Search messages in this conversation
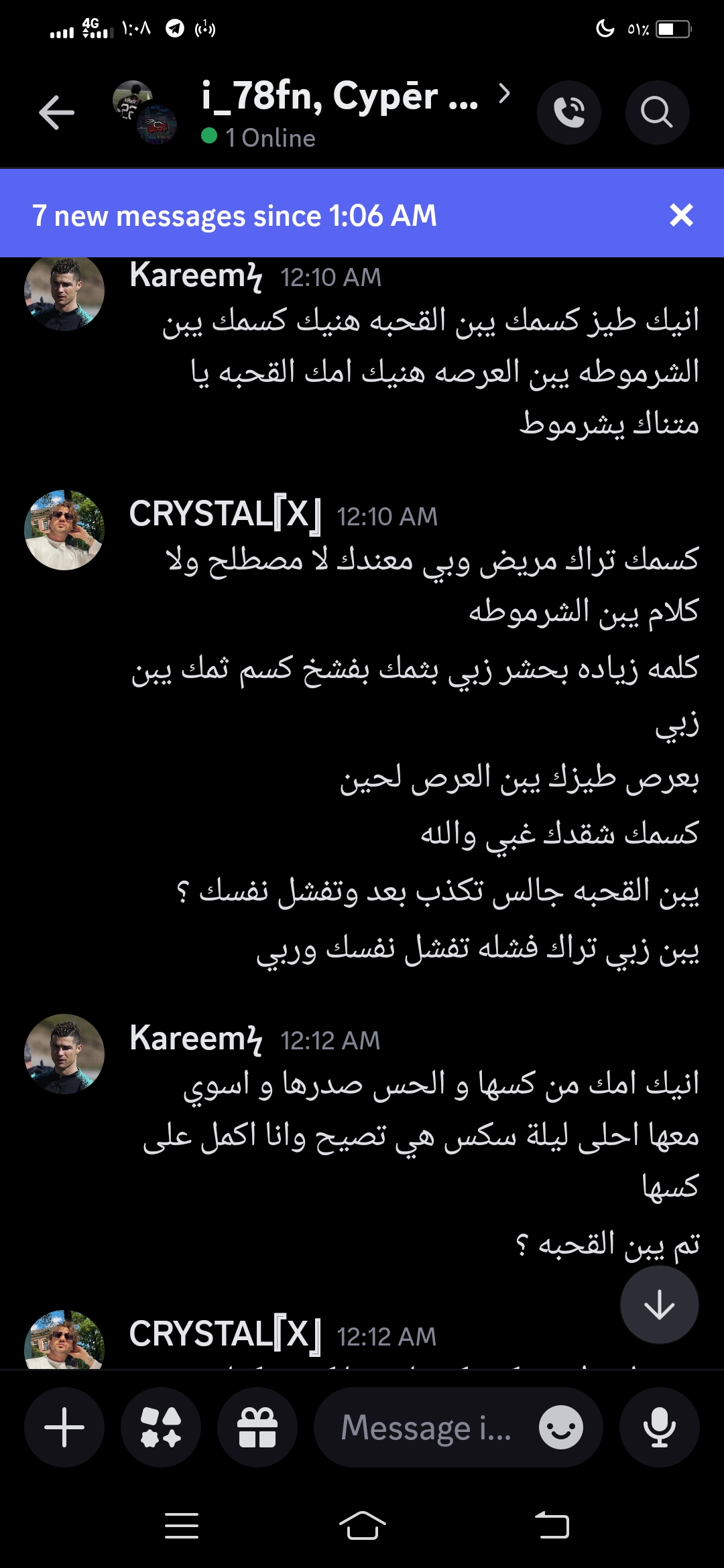 pyautogui.click(x=657, y=112)
